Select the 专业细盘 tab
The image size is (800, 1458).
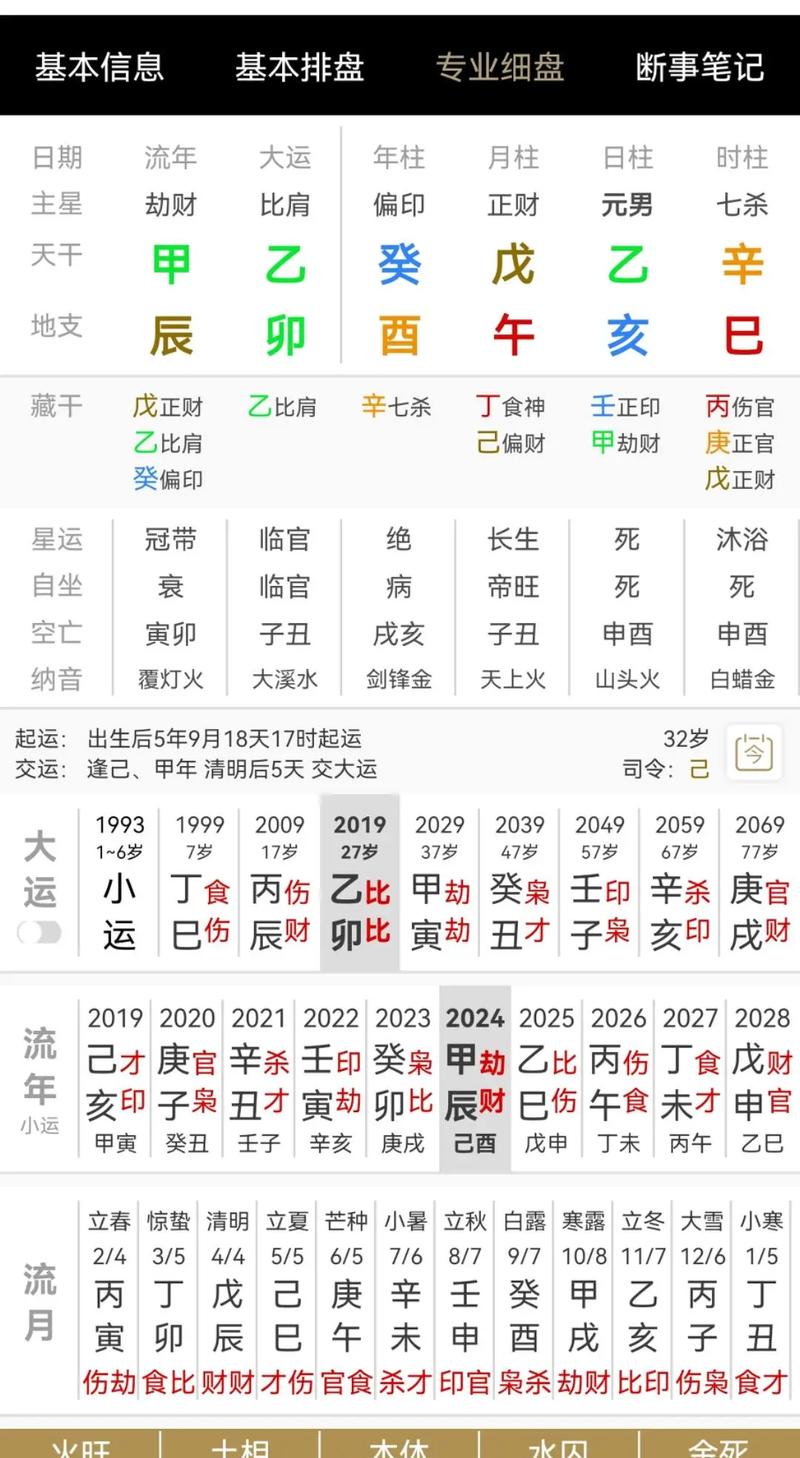(x=499, y=67)
